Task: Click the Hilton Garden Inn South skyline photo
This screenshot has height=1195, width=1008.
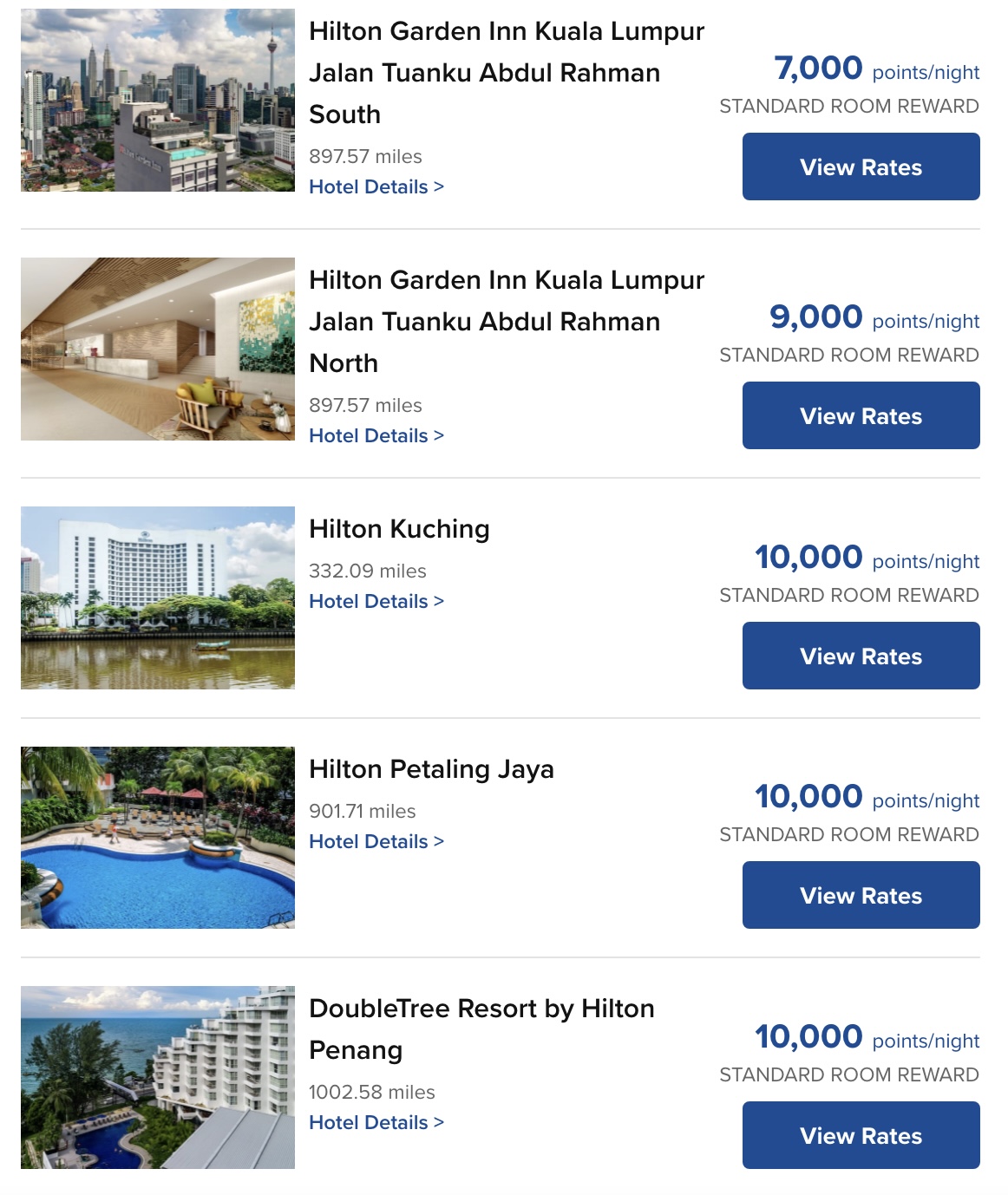Action: point(157,99)
